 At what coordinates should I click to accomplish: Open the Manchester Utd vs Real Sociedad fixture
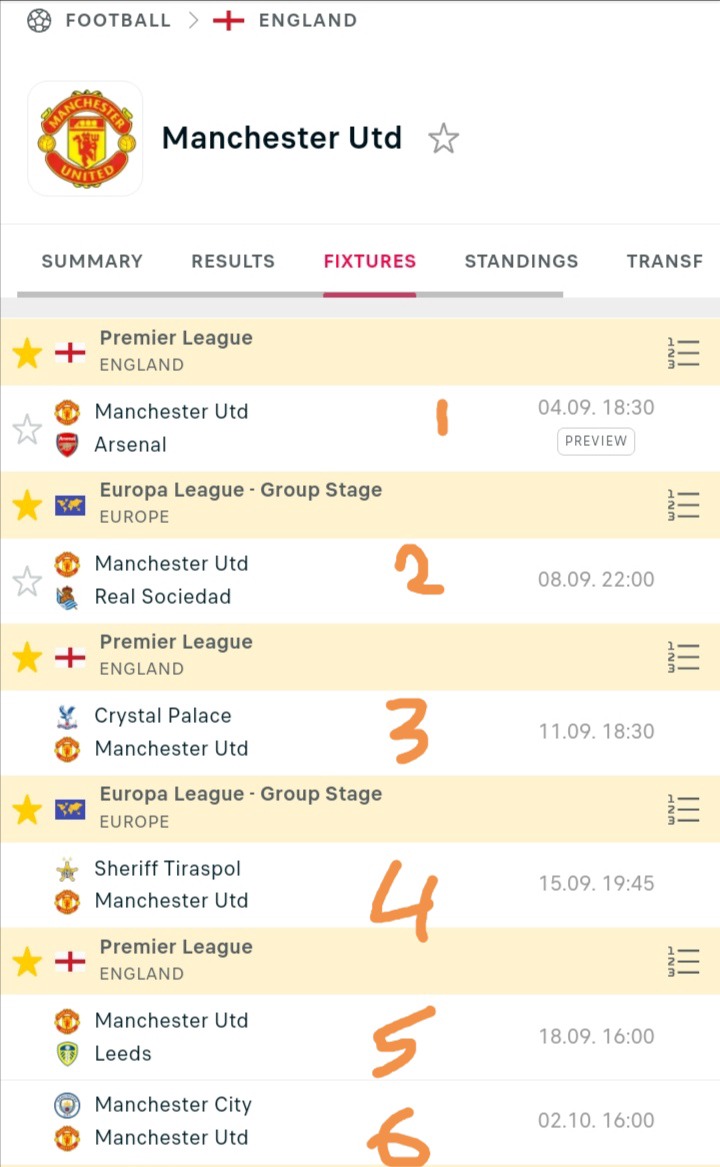(360, 581)
